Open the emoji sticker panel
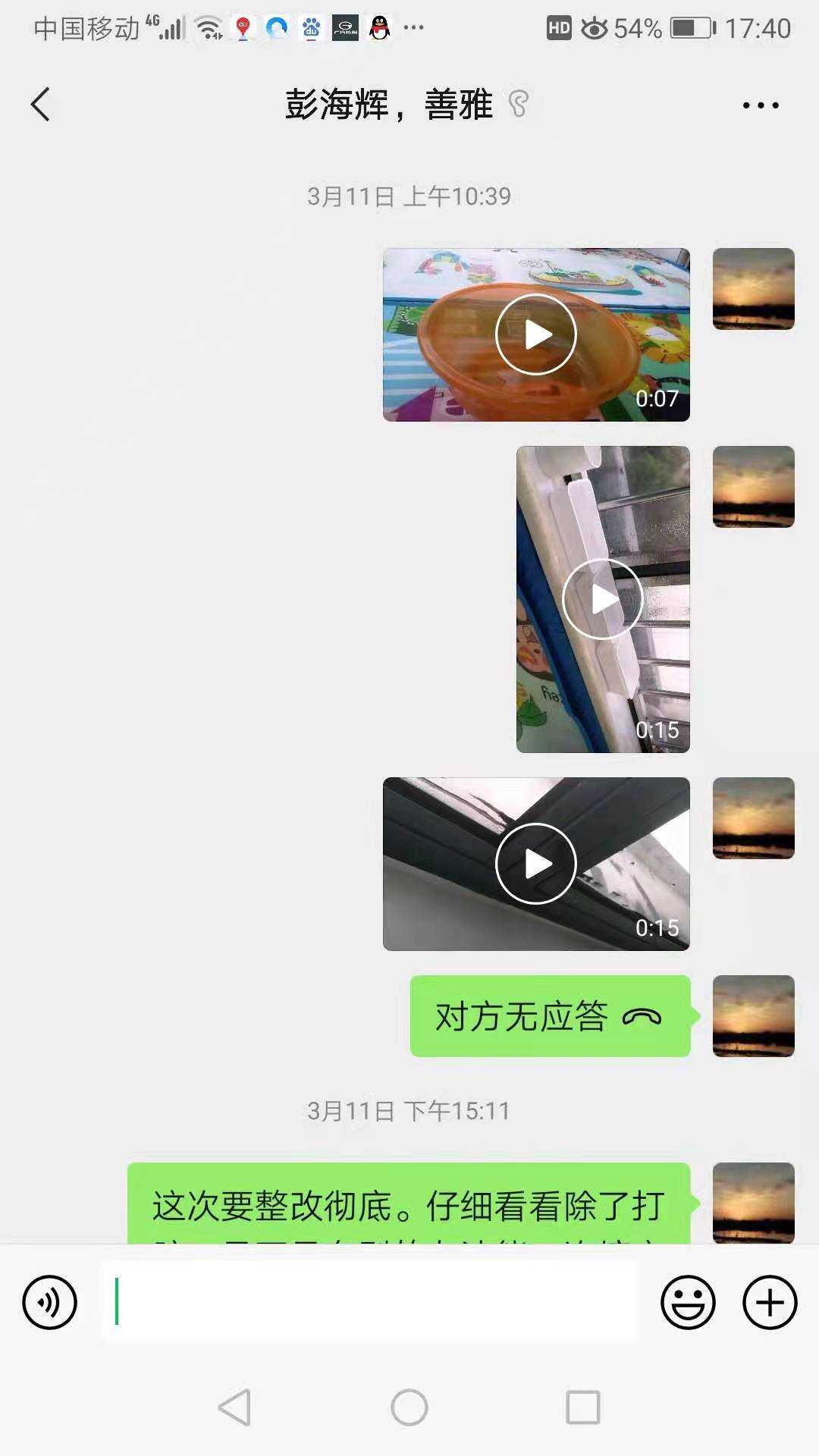 pyautogui.click(x=688, y=1303)
